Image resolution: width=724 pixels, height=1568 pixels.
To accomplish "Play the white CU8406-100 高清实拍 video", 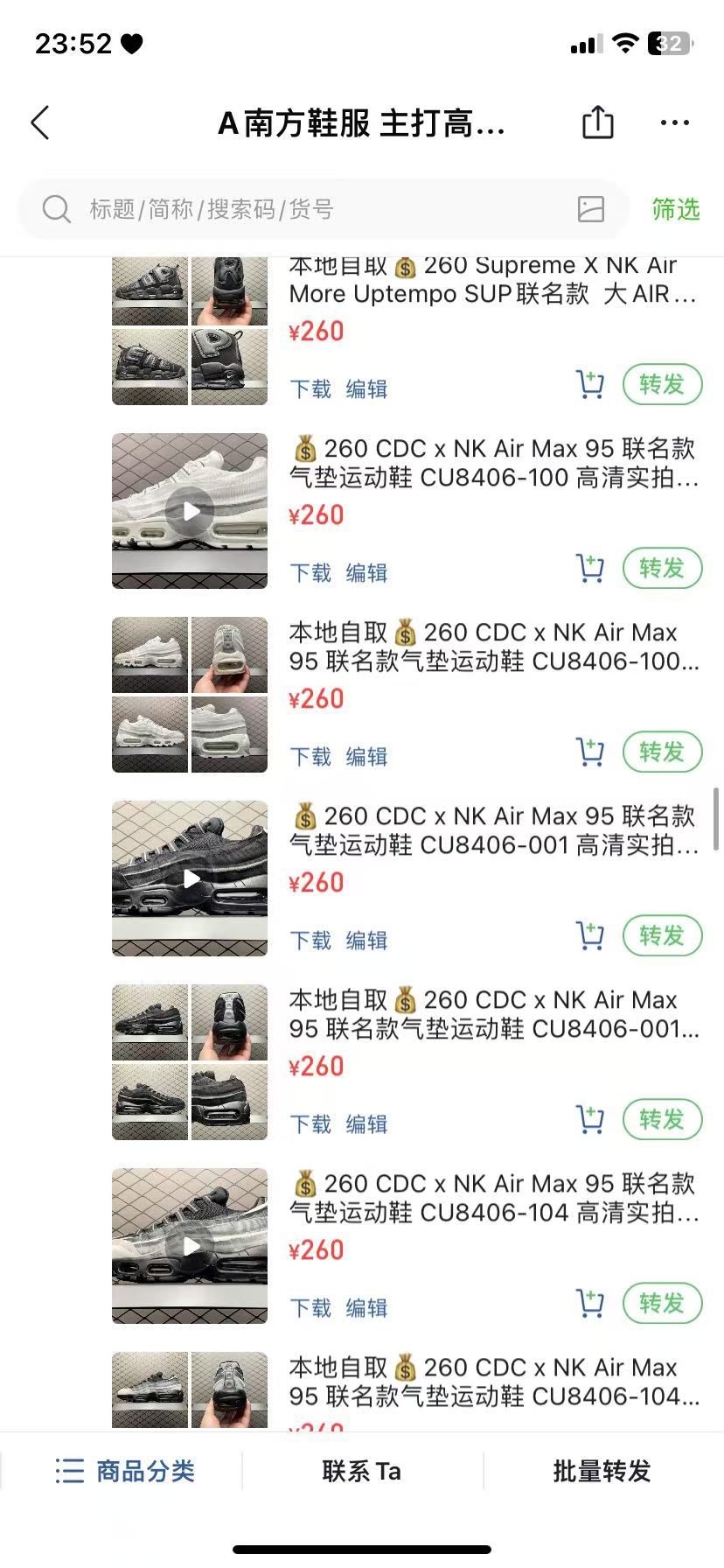I will pos(190,511).
